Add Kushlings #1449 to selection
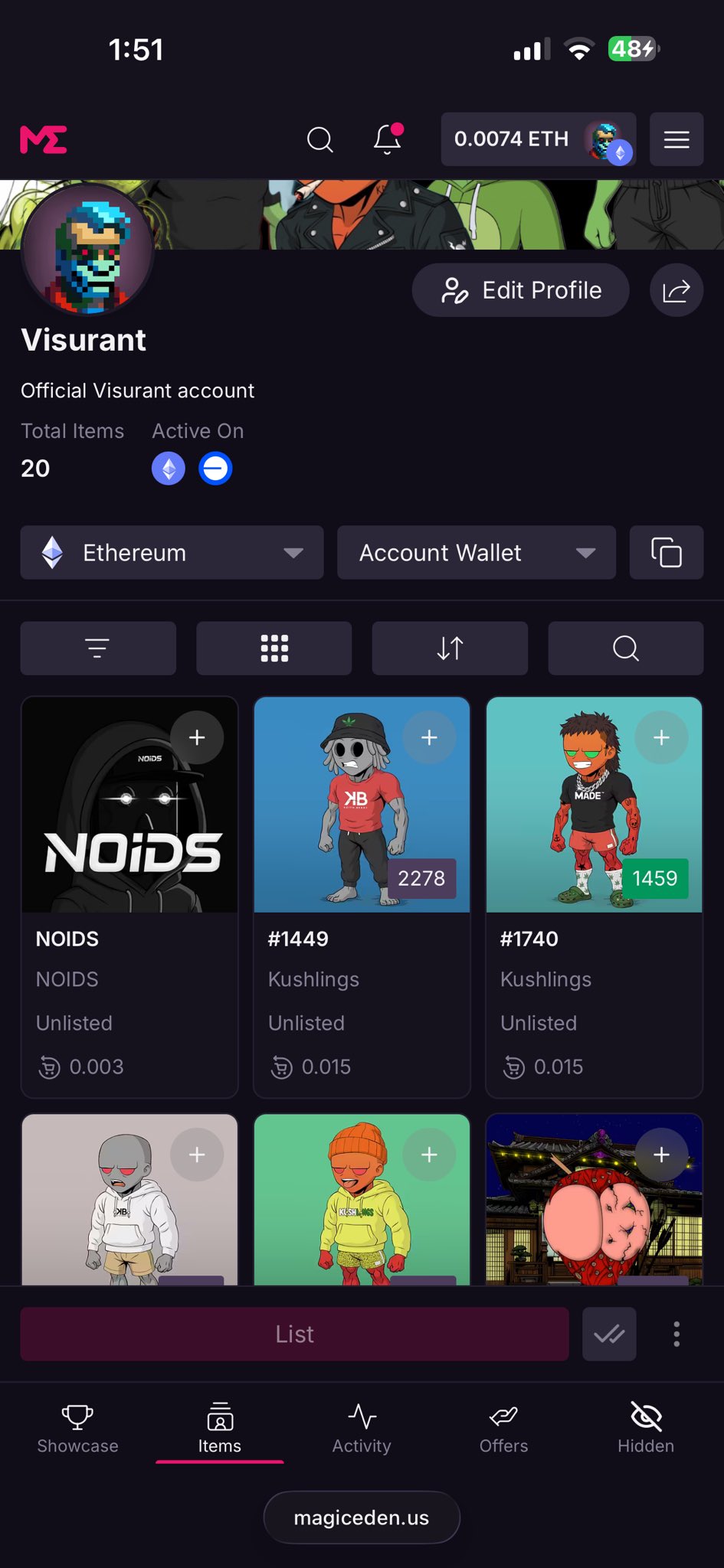The width and height of the screenshot is (724, 1568). tap(429, 737)
